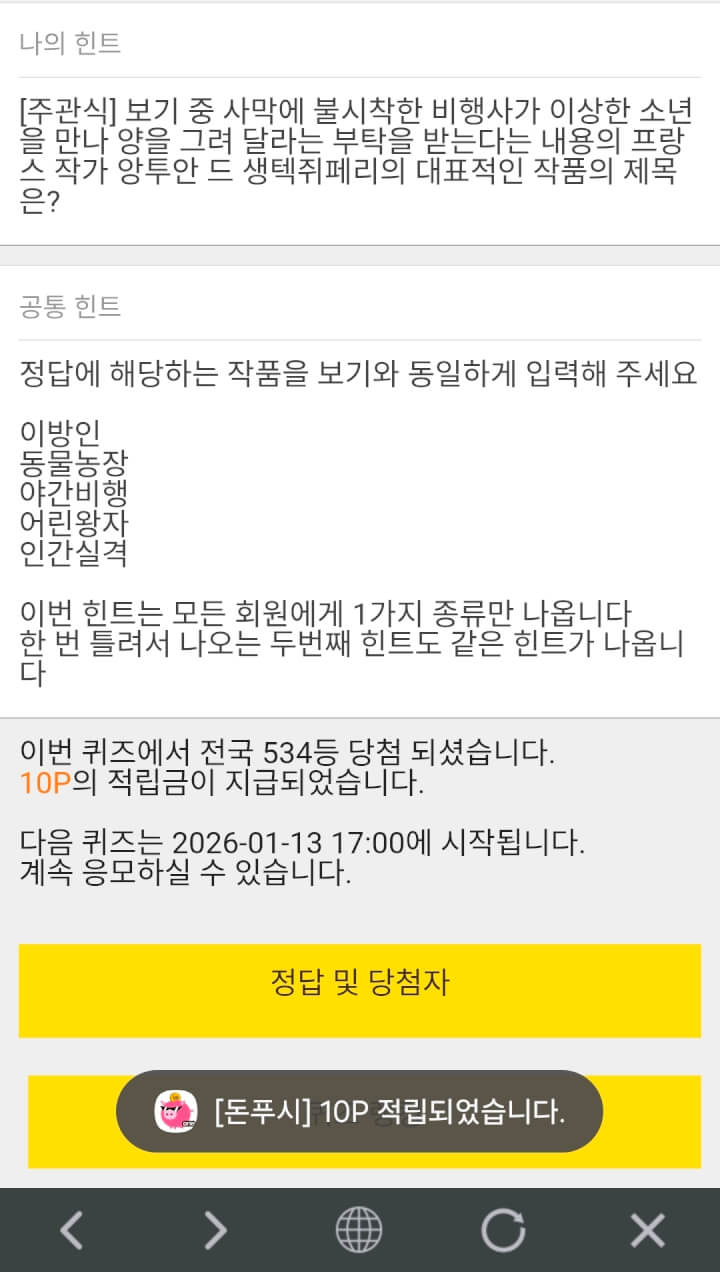The height and width of the screenshot is (1272, 720).
Task: Open the globe browser icon
Action: tap(359, 1230)
